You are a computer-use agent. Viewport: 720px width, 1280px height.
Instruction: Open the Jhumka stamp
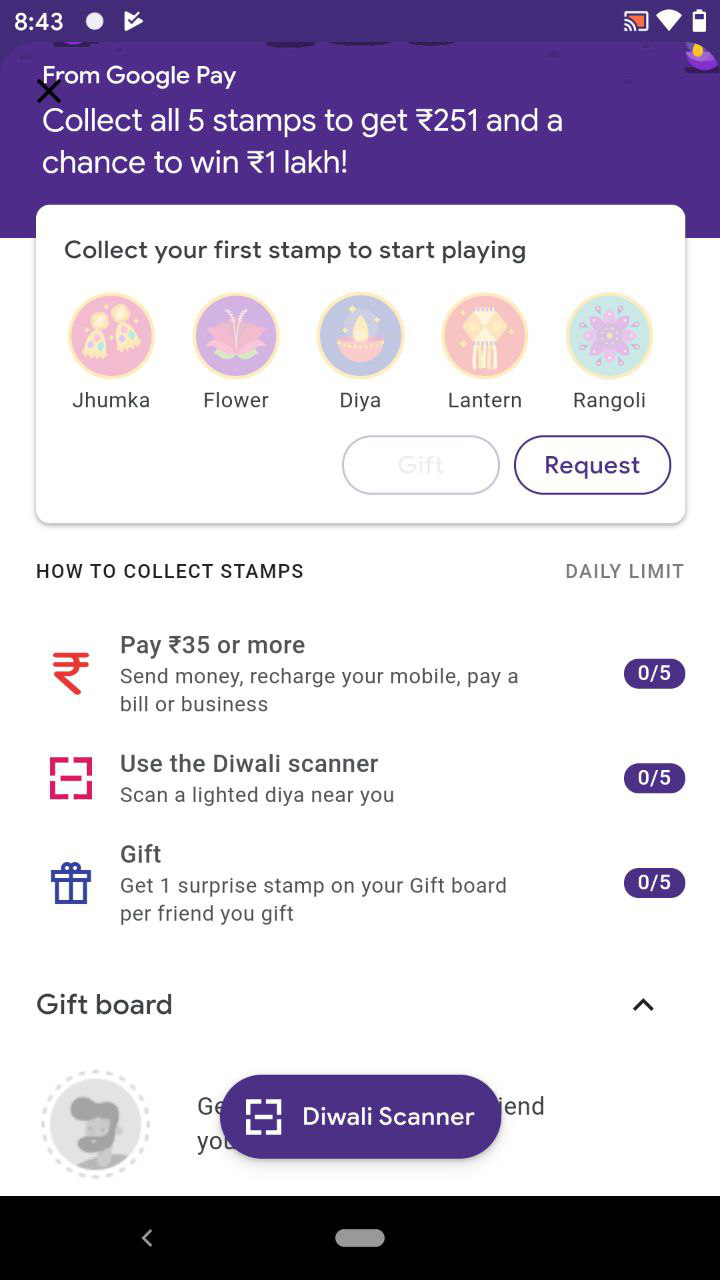111,336
